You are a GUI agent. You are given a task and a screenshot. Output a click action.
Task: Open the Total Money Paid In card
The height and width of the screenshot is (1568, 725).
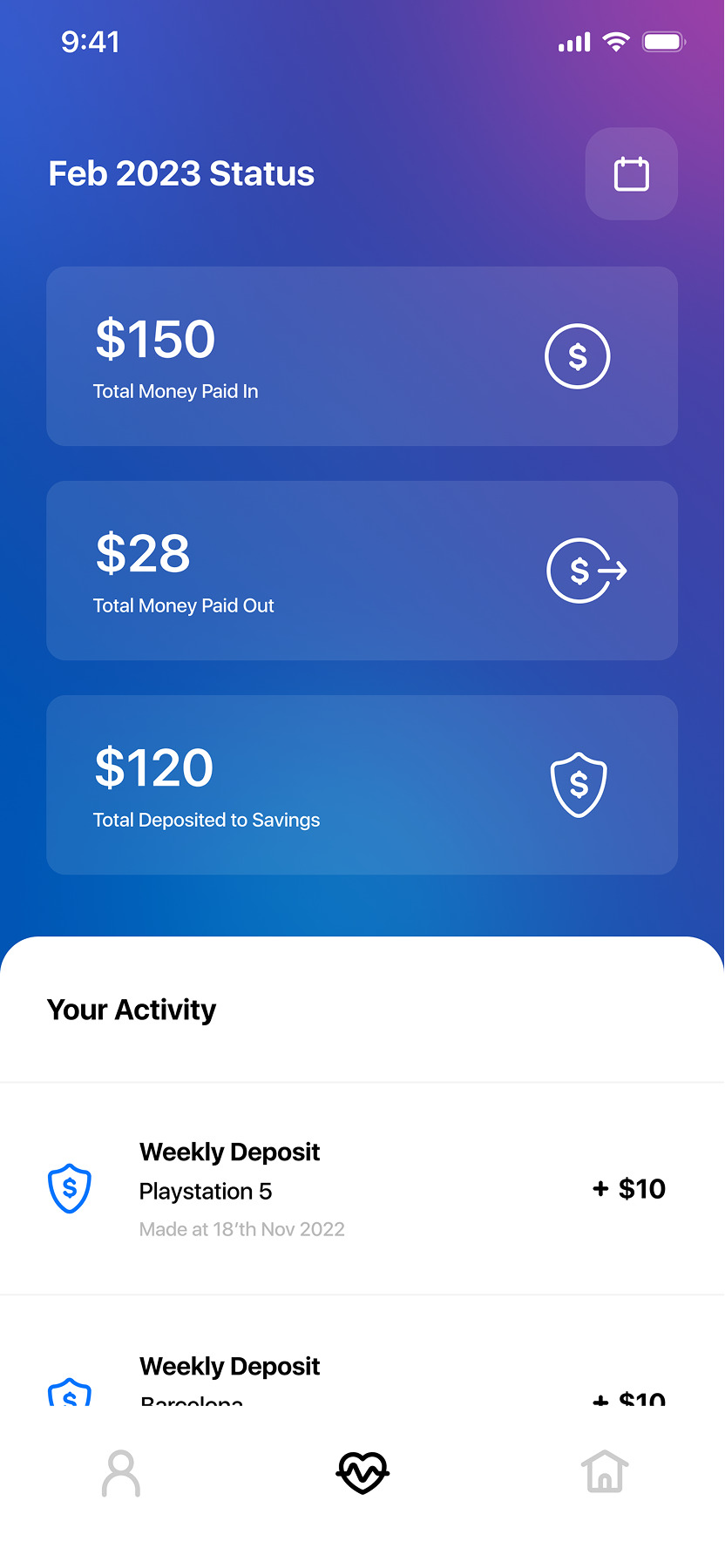coord(362,356)
